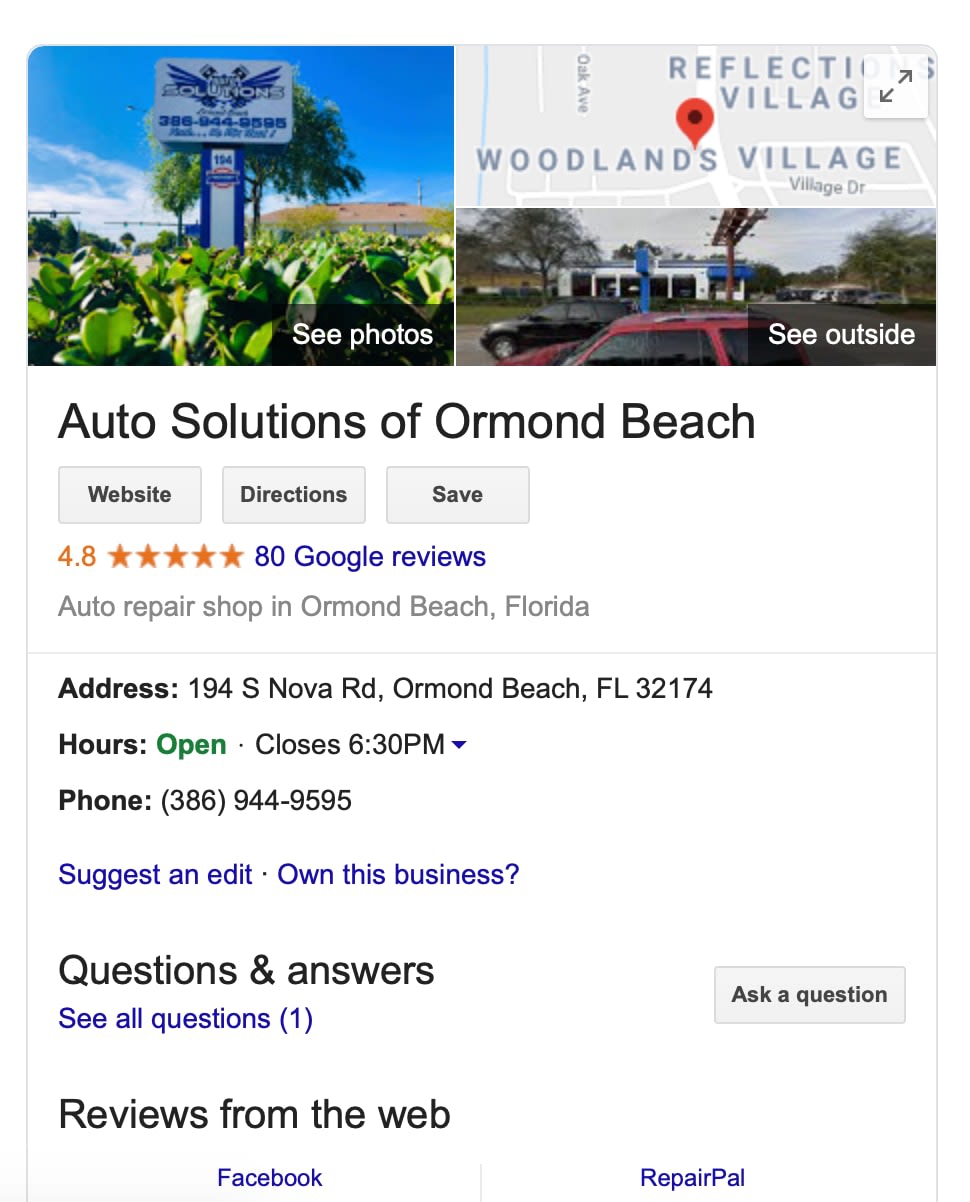Tap the Ask a question button

tap(809, 994)
